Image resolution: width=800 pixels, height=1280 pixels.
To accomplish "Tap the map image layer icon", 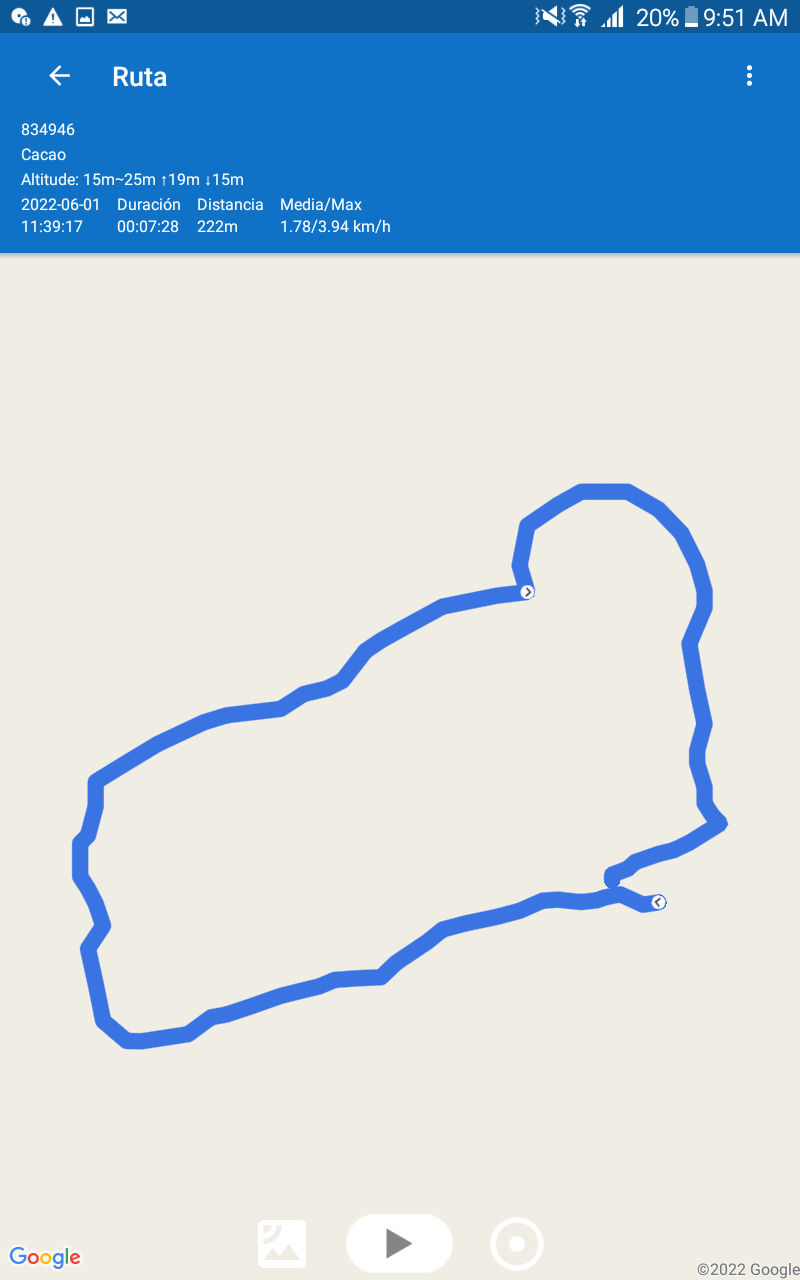I will pos(282,1244).
